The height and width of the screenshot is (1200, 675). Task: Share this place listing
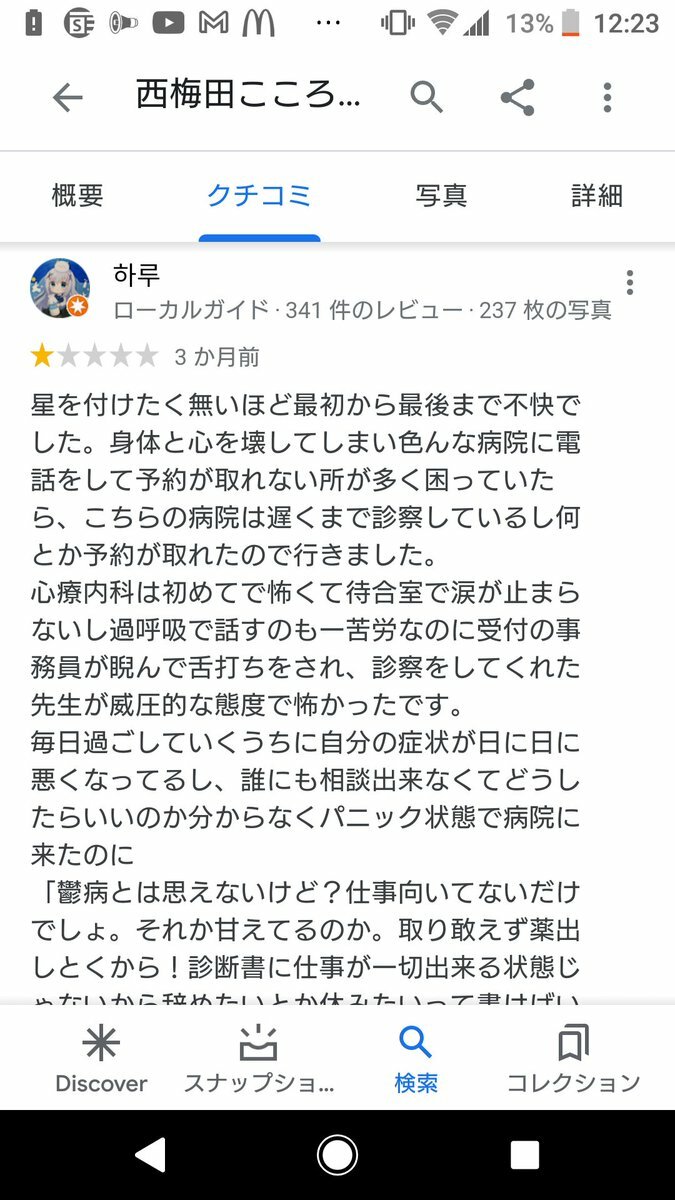click(x=517, y=97)
